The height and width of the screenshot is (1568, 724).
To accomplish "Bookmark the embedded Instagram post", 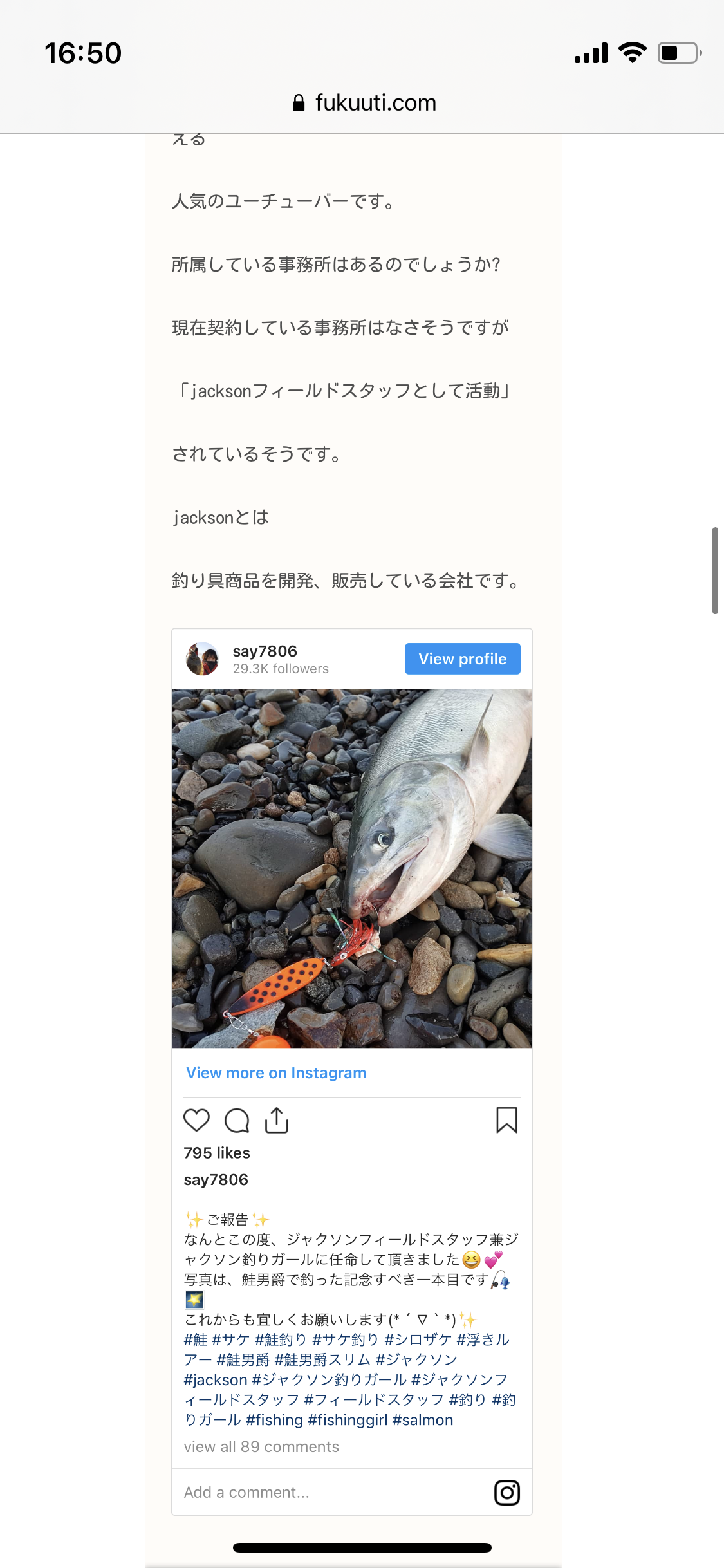I will [x=506, y=1120].
